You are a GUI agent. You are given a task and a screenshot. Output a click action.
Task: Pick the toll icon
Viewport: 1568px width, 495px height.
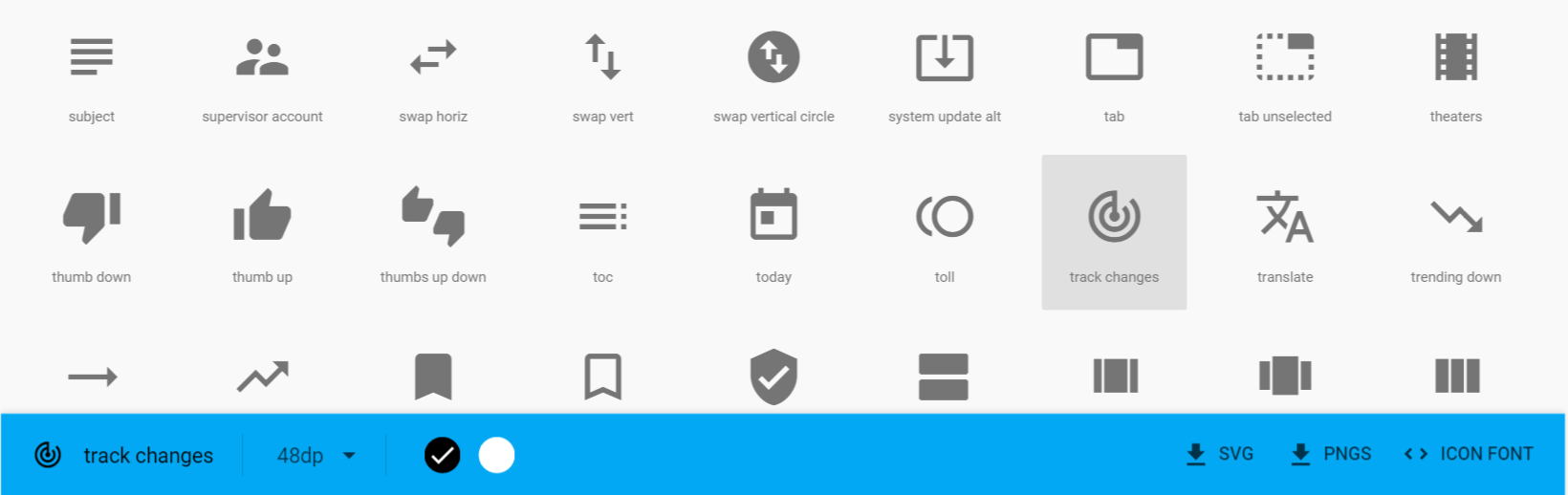[945, 217]
